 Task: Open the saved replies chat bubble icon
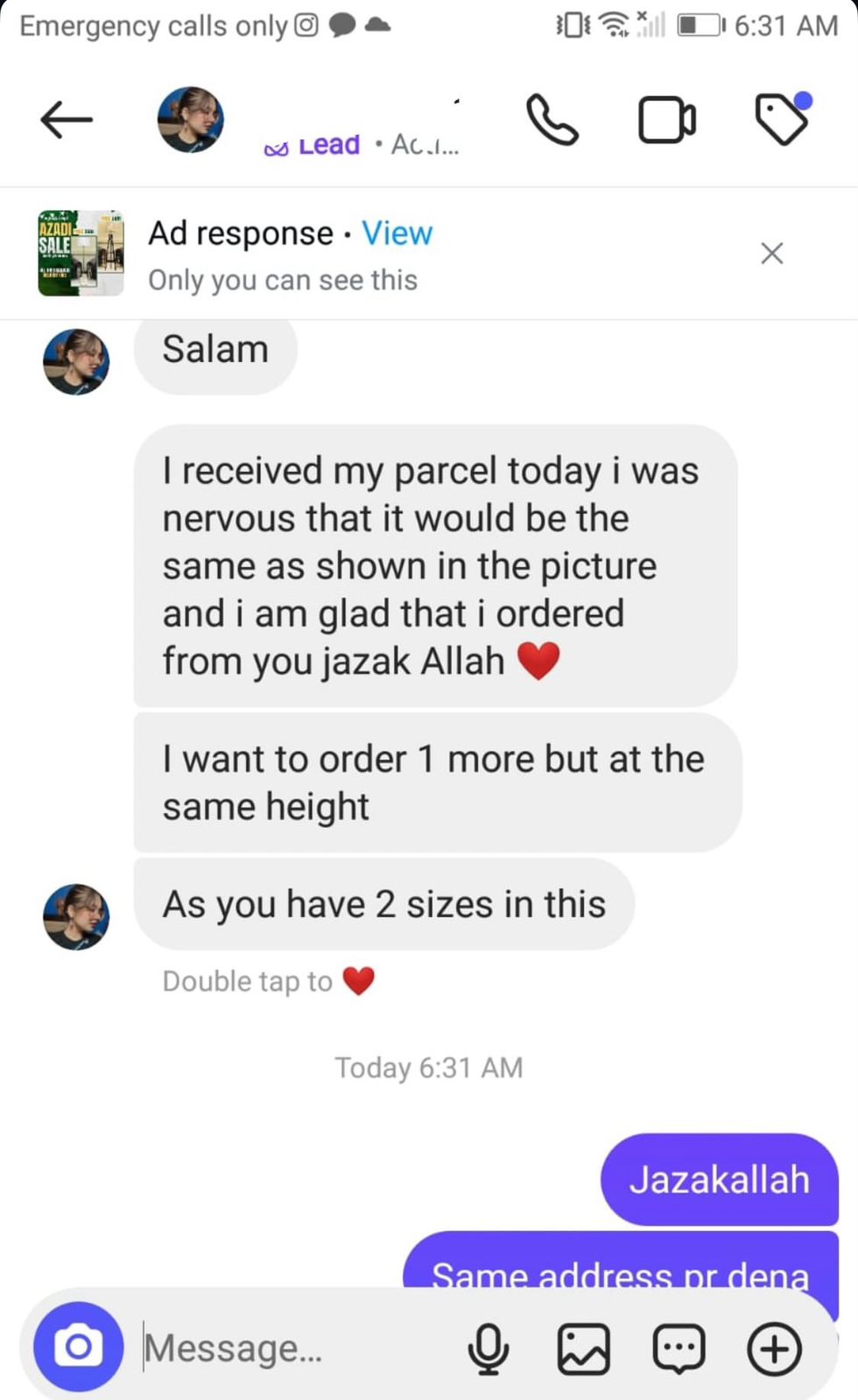click(x=679, y=1348)
